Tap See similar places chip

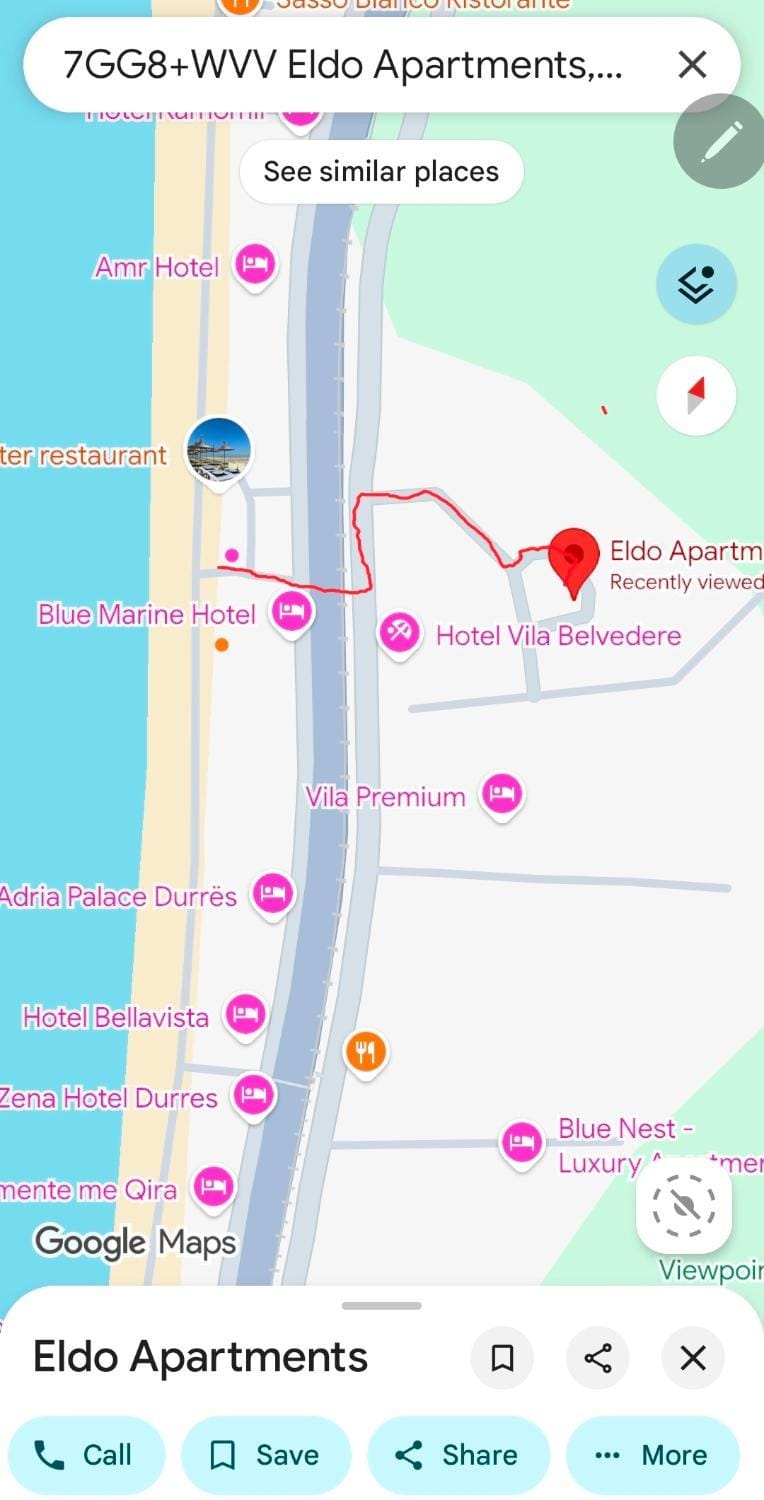coord(381,172)
